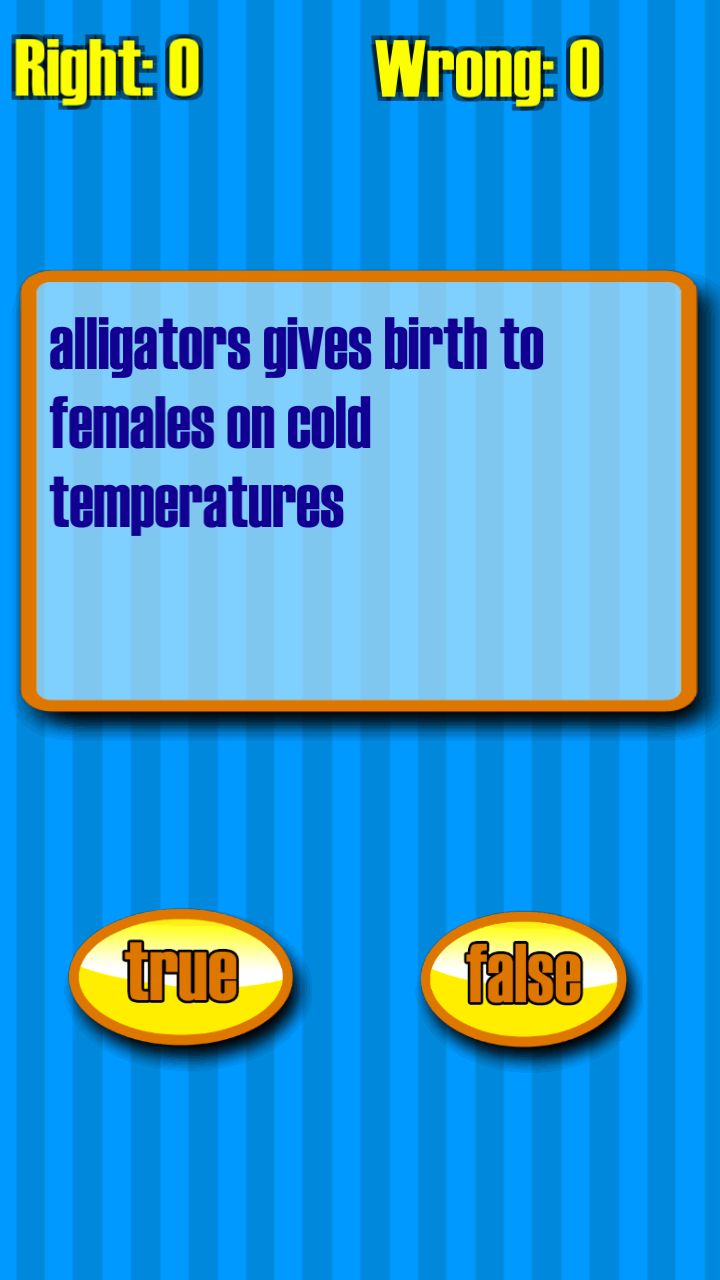Choose the false button
Viewport: 720px width, 1280px height.
click(x=524, y=978)
